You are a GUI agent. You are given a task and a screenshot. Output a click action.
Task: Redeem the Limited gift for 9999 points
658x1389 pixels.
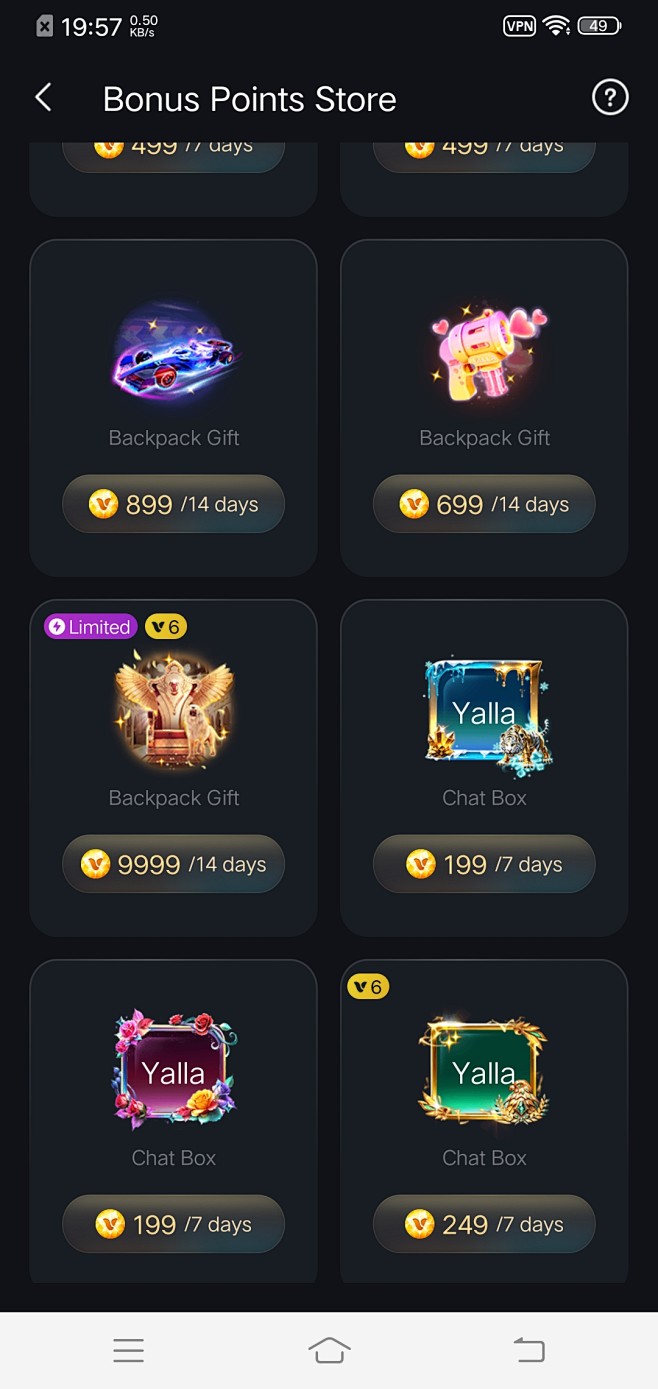(x=174, y=864)
